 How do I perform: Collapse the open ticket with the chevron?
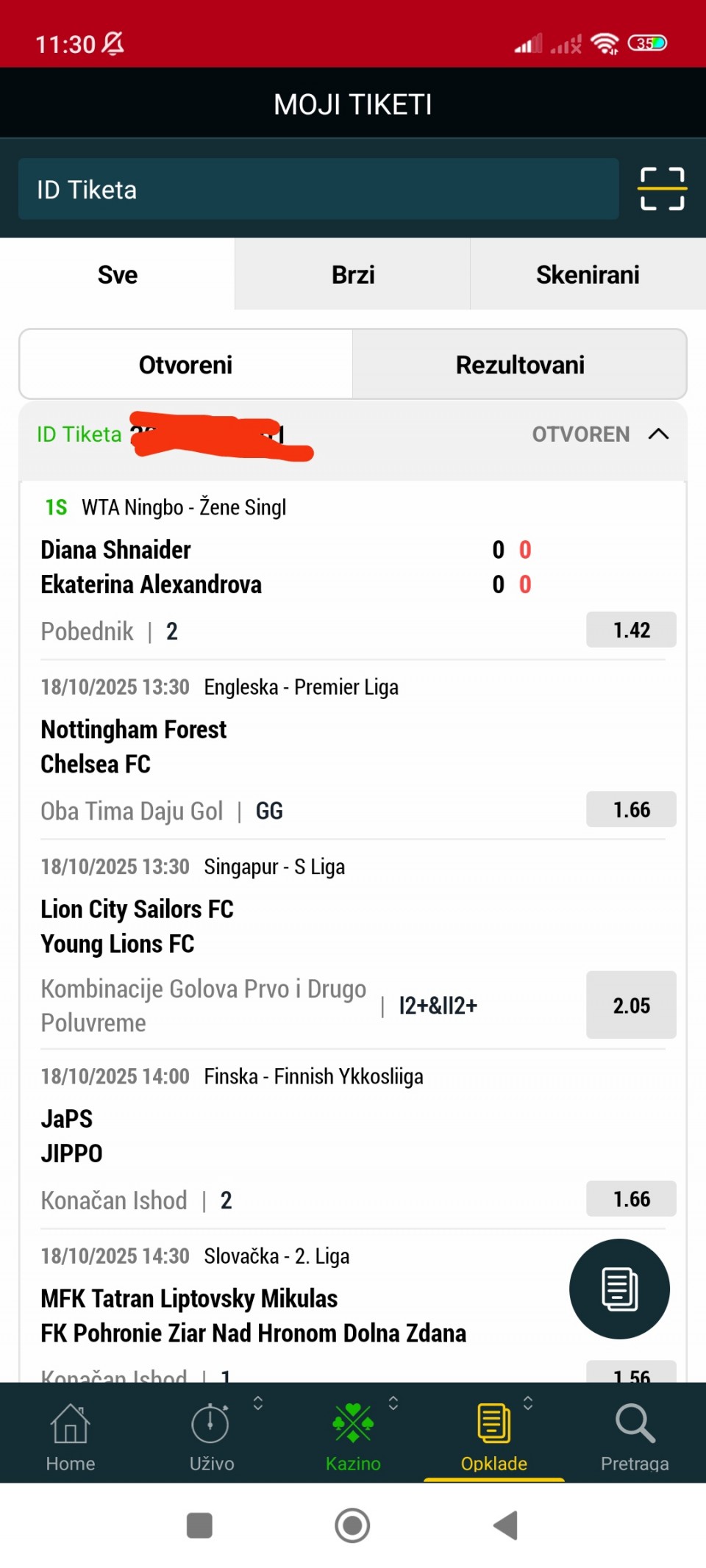pyautogui.click(x=659, y=434)
